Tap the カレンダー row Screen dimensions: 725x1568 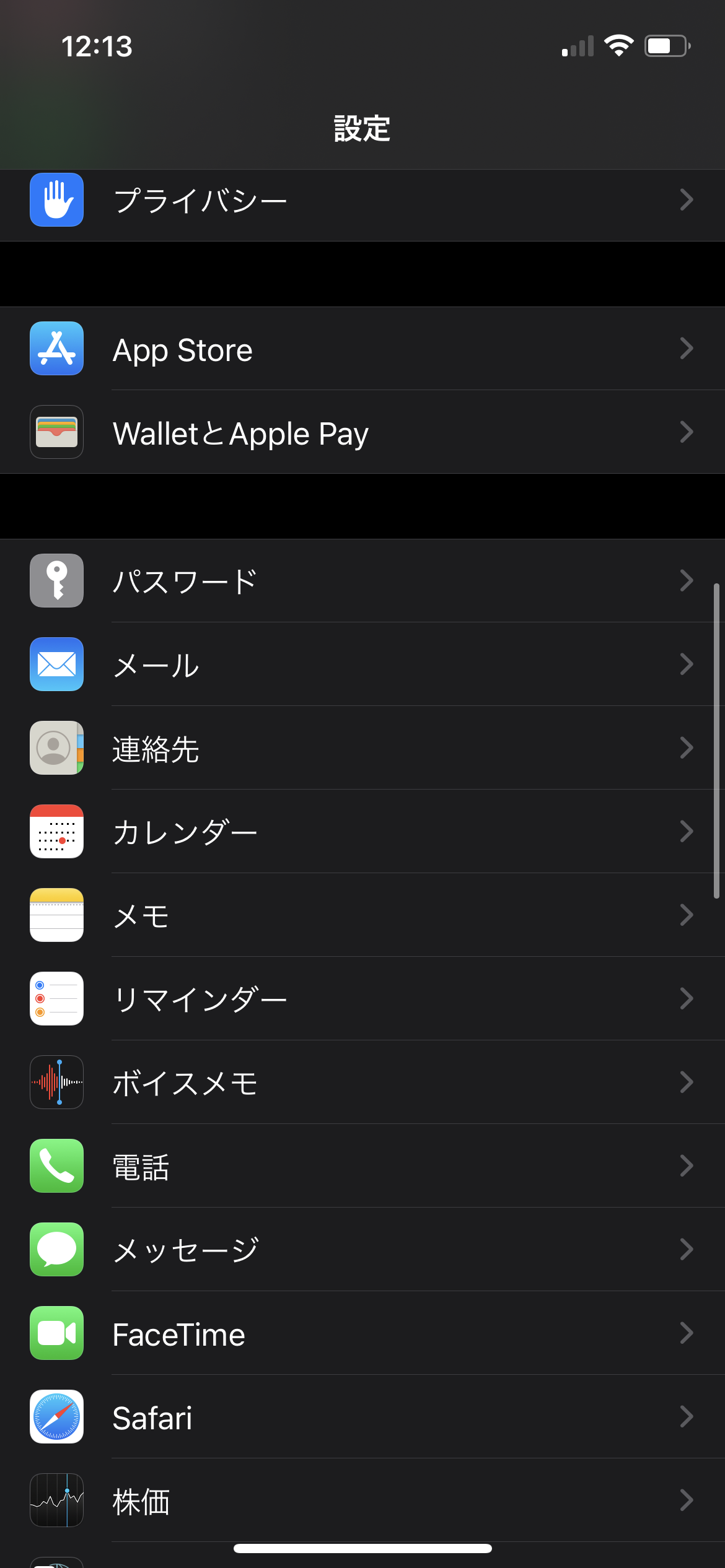[x=362, y=832]
